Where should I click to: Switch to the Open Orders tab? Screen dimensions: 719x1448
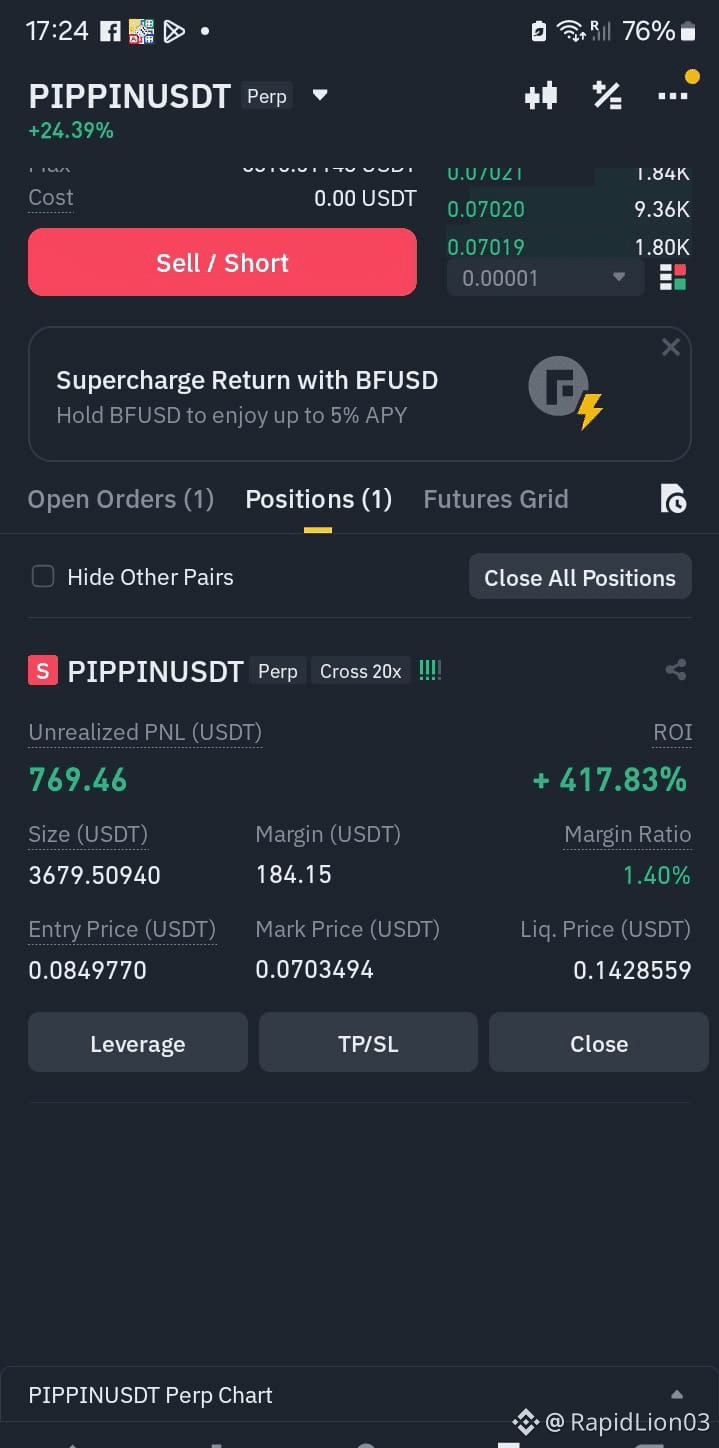[x=121, y=499]
